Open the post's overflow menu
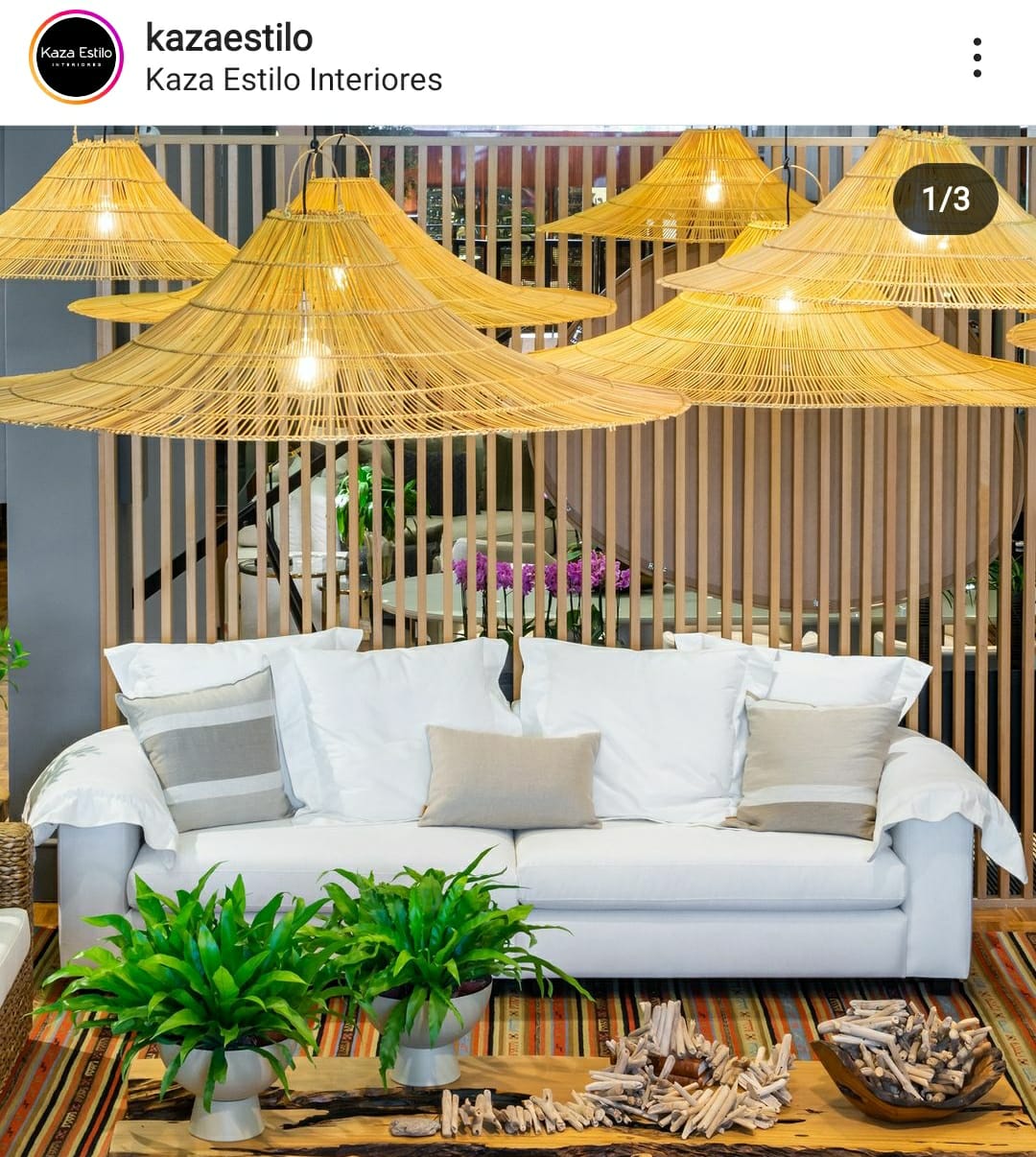This screenshot has width=1036, height=1157. tap(977, 58)
